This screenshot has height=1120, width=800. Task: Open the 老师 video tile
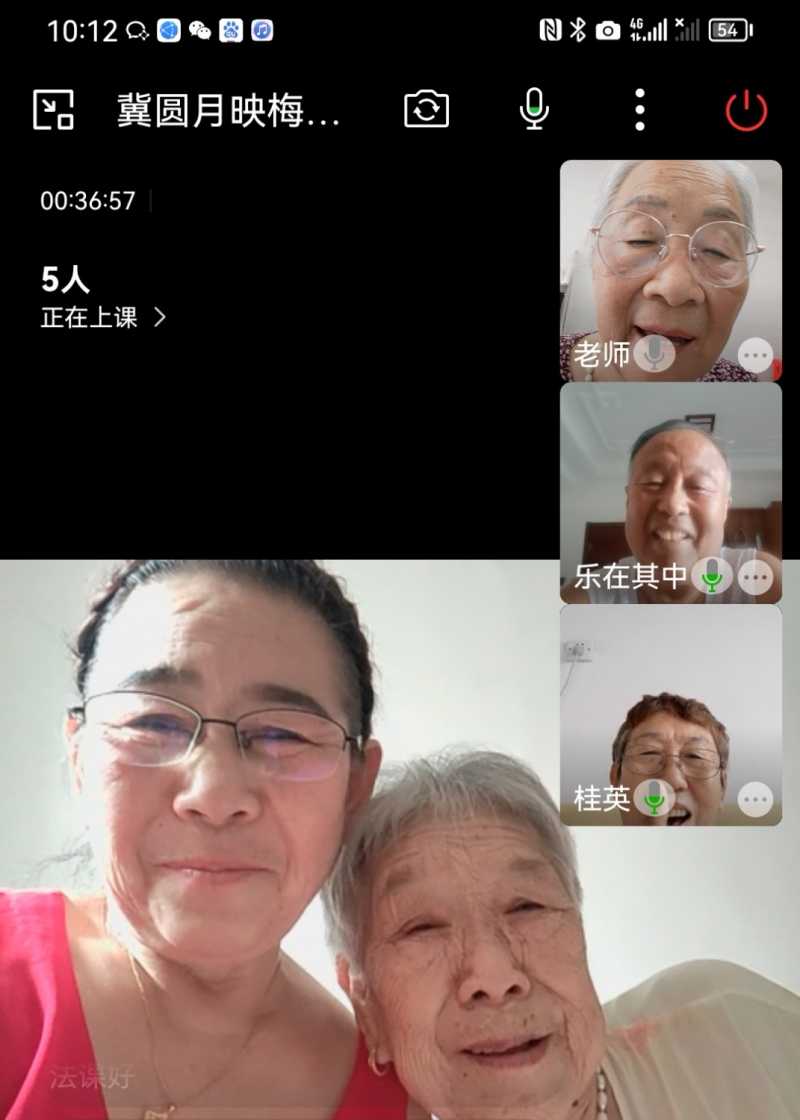pyautogui.click(x=670, y=260)
